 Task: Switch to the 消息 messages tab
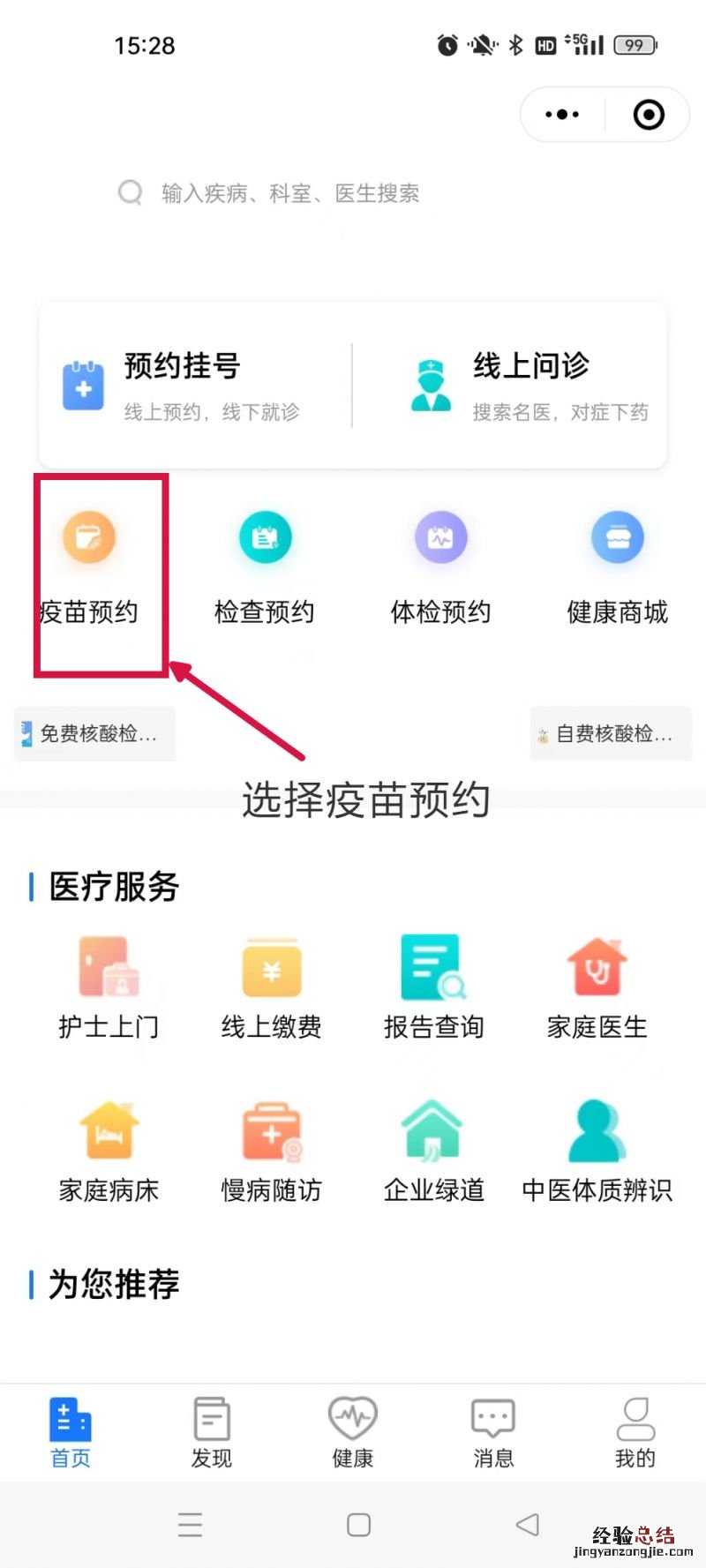(493, 1432)
